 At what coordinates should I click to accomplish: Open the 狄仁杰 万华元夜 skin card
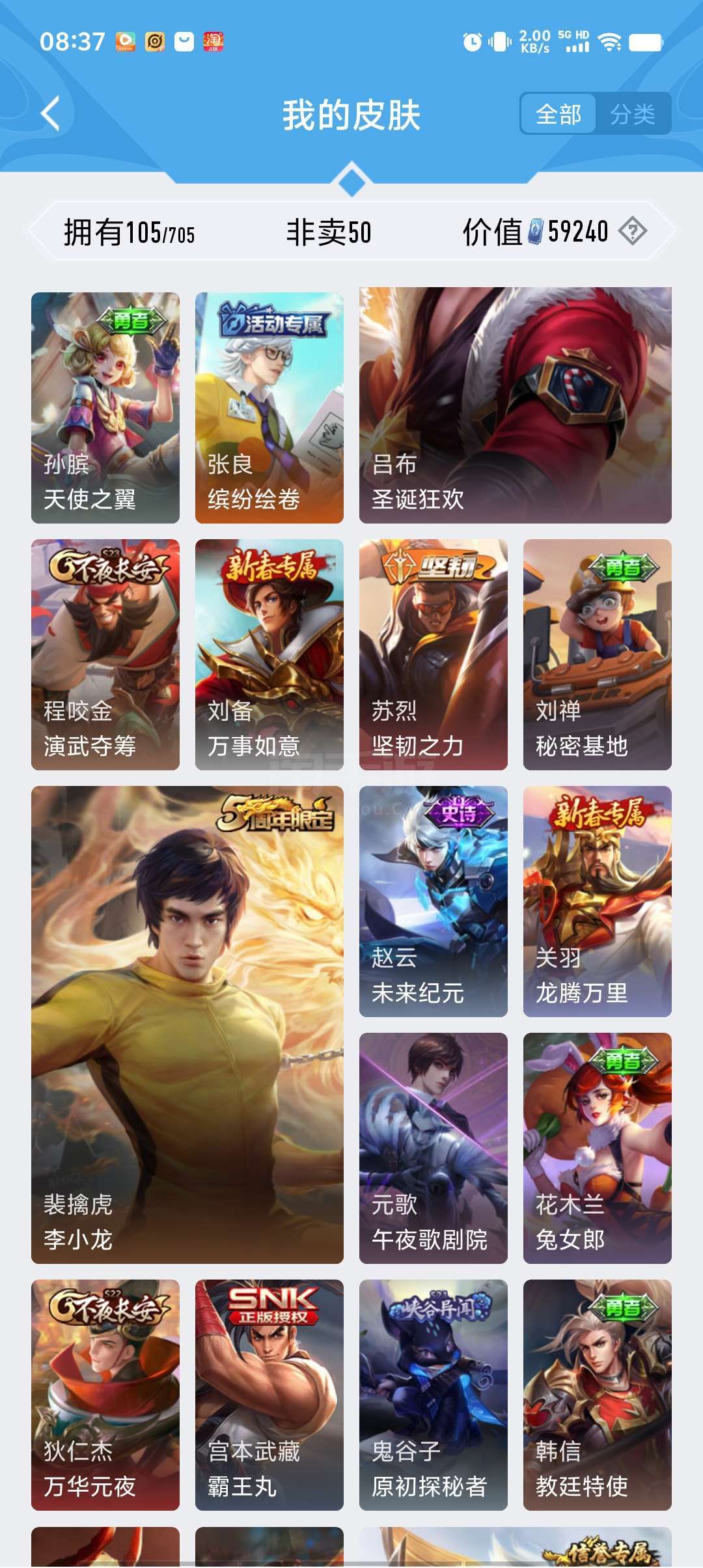pyautogui.click(x=105, y=1395)
